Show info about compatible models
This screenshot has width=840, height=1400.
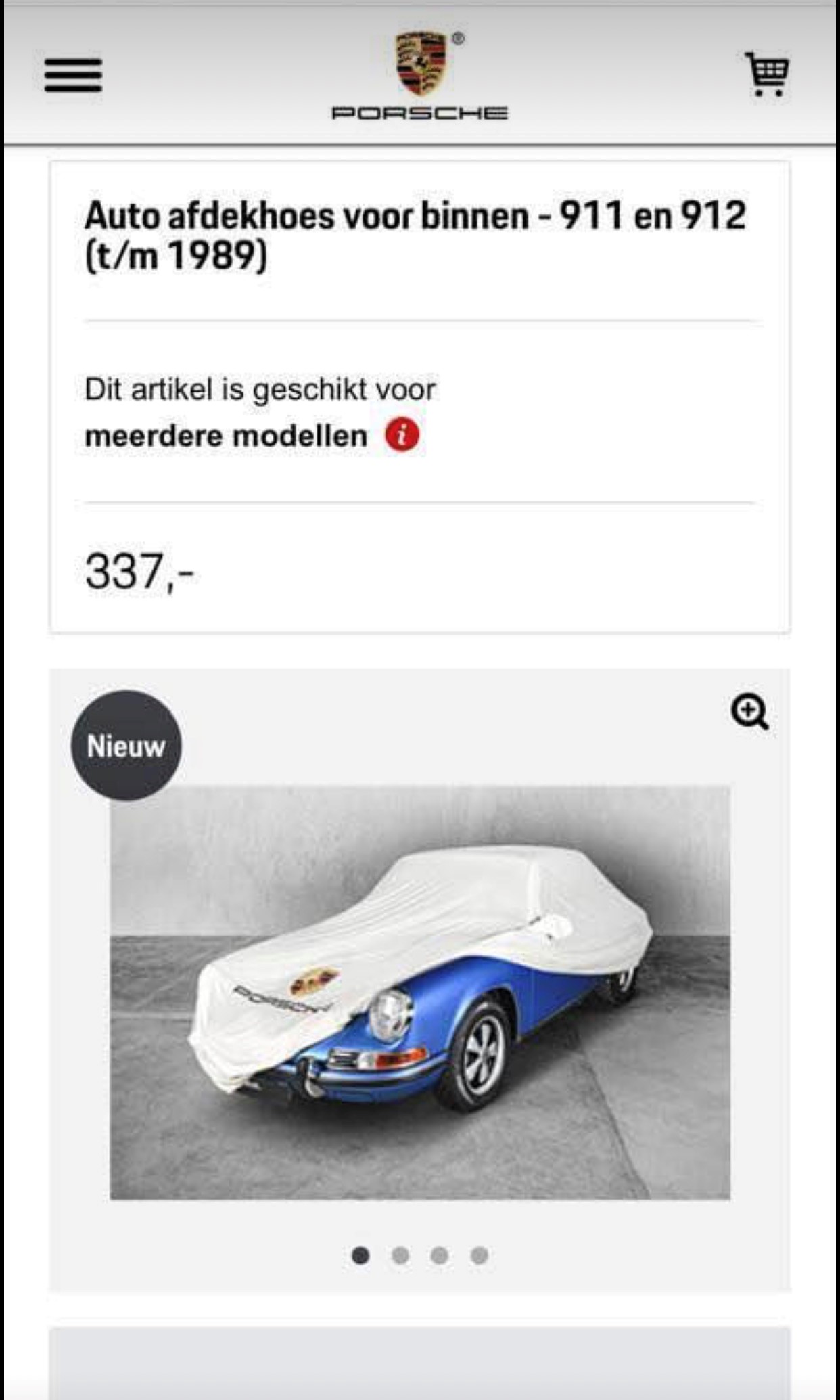click(402, 435)
